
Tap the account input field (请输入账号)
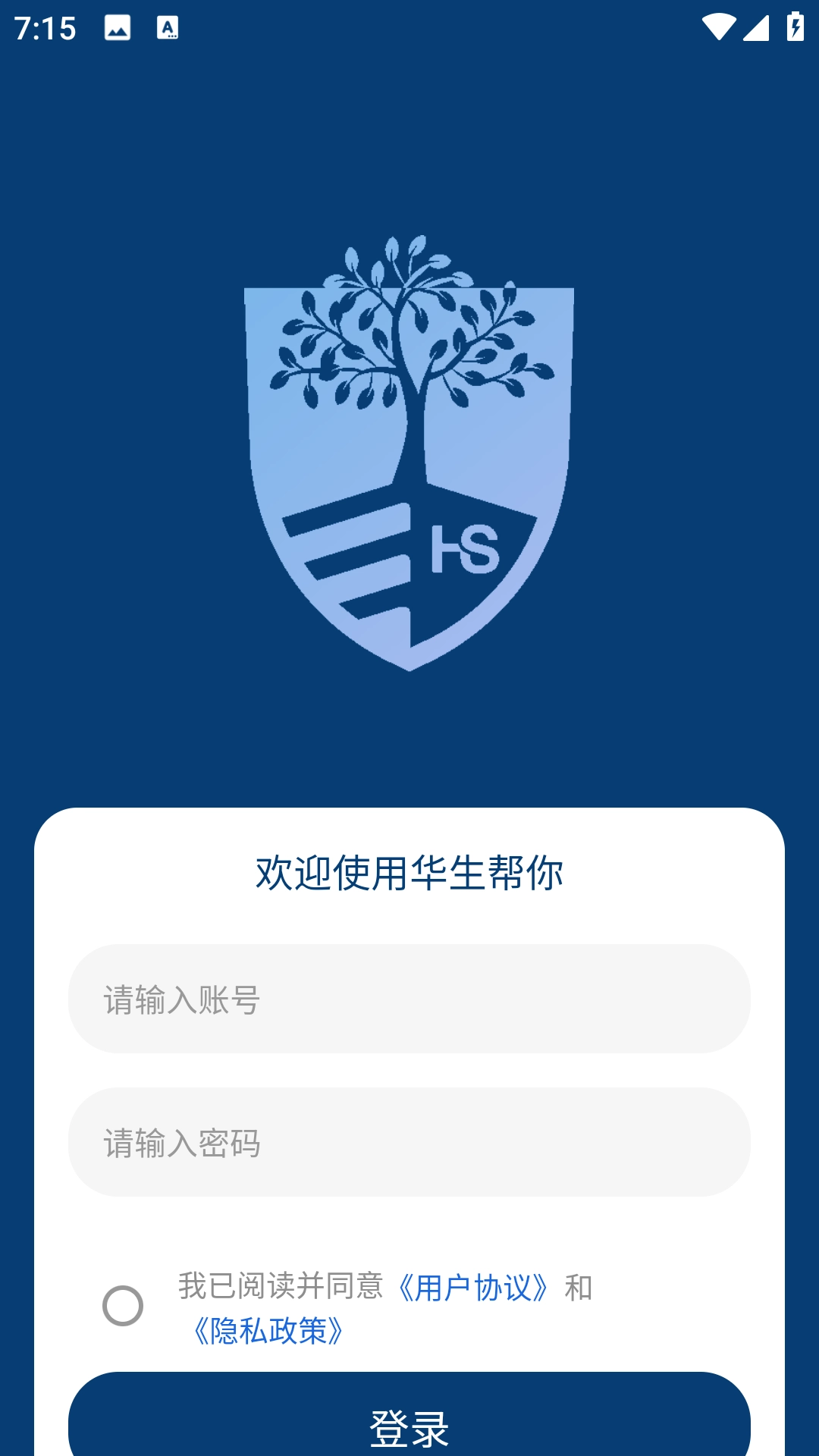coord(409,999)
